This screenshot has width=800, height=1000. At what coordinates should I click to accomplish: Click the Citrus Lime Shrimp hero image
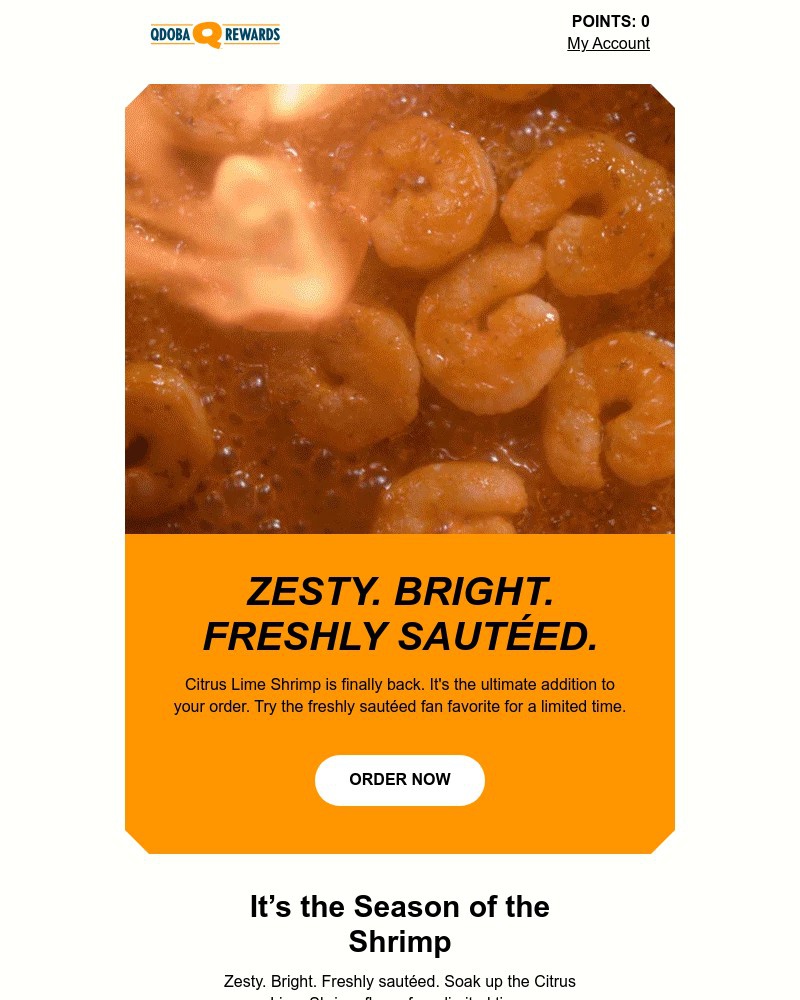400,310
